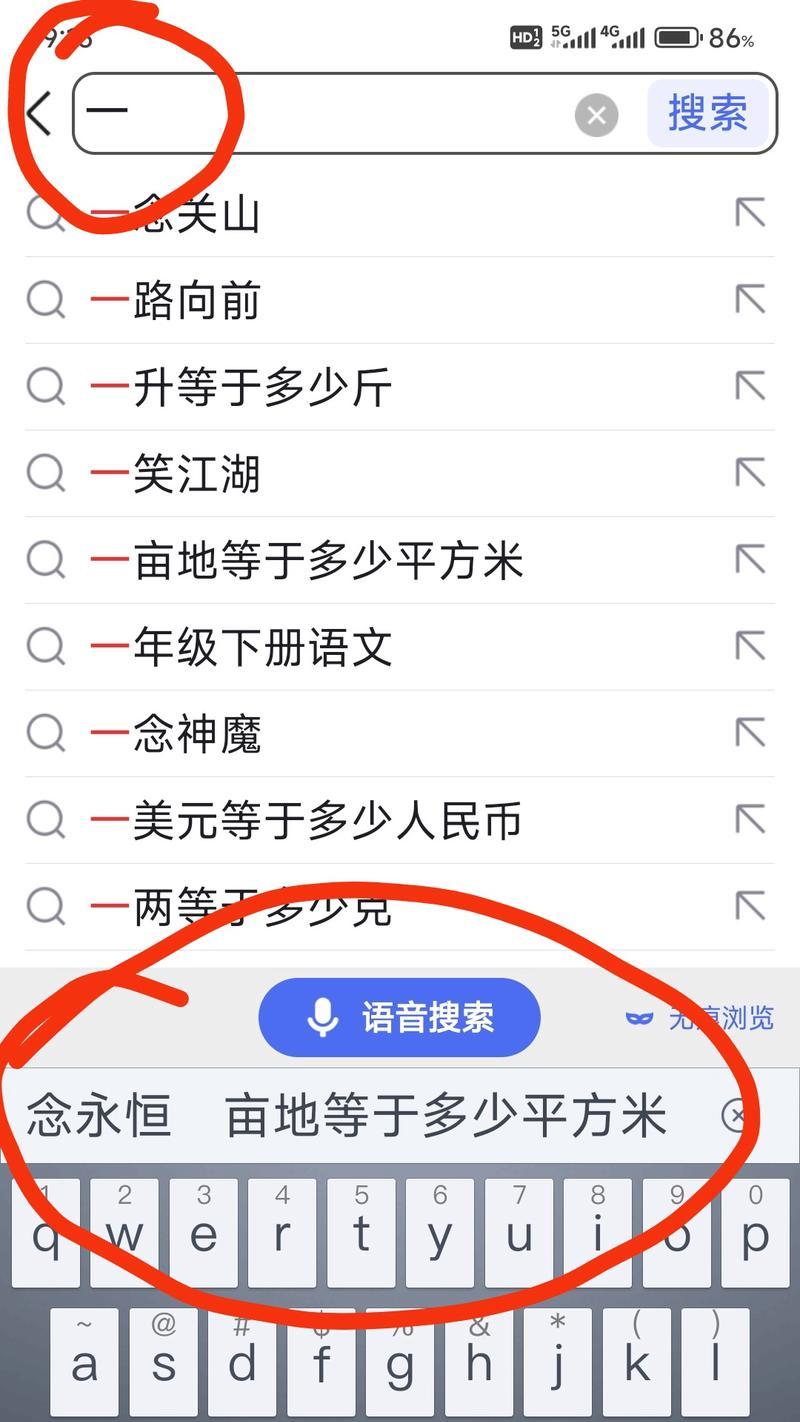The image size is (800, 1422).
Task: Fill query arrow beside 一美元等于多少人民币
Action: [750, 820]
